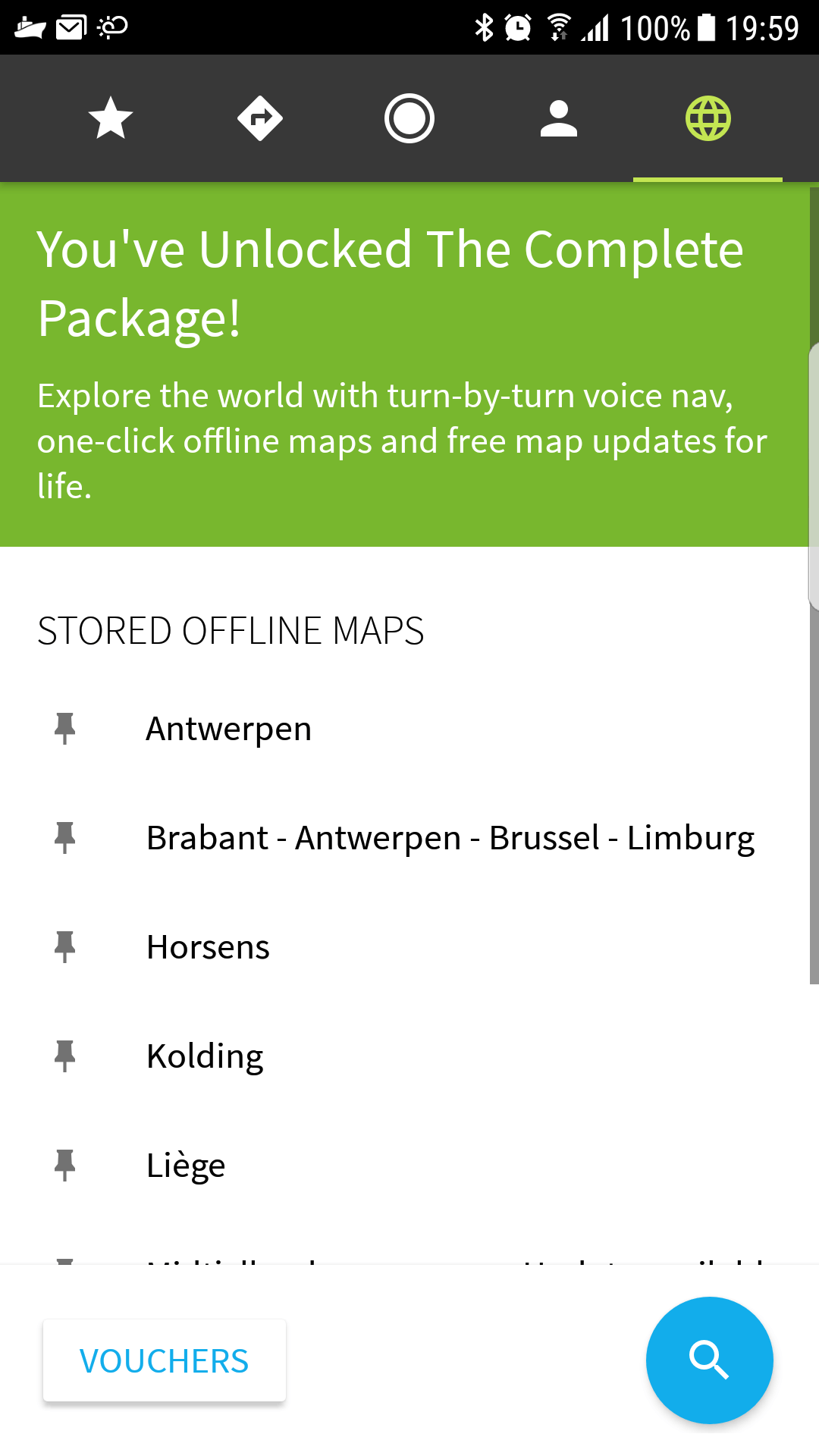
Task: Select the globe offline maps tab
Action: click(x=708, y=118)
